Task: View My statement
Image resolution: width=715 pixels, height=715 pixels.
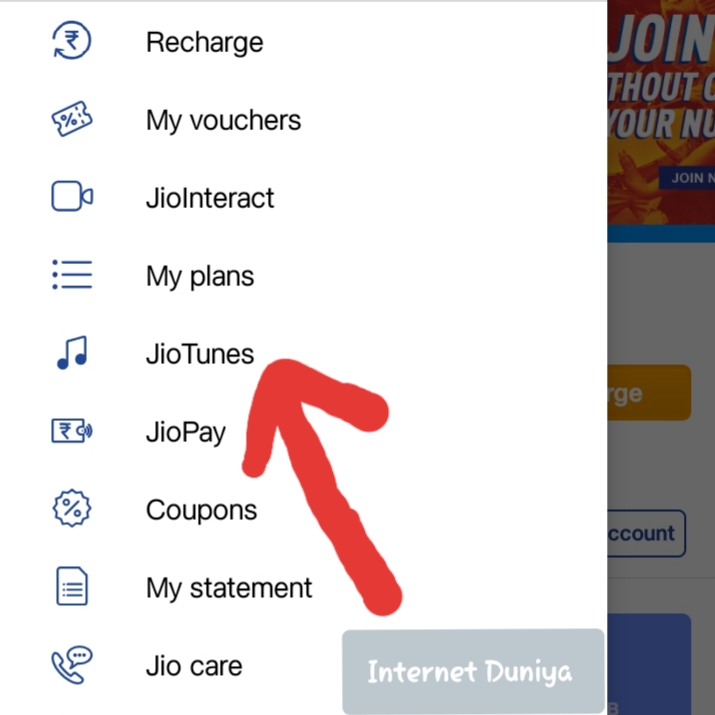Action: pyautogui.click(x=228, y=588)
